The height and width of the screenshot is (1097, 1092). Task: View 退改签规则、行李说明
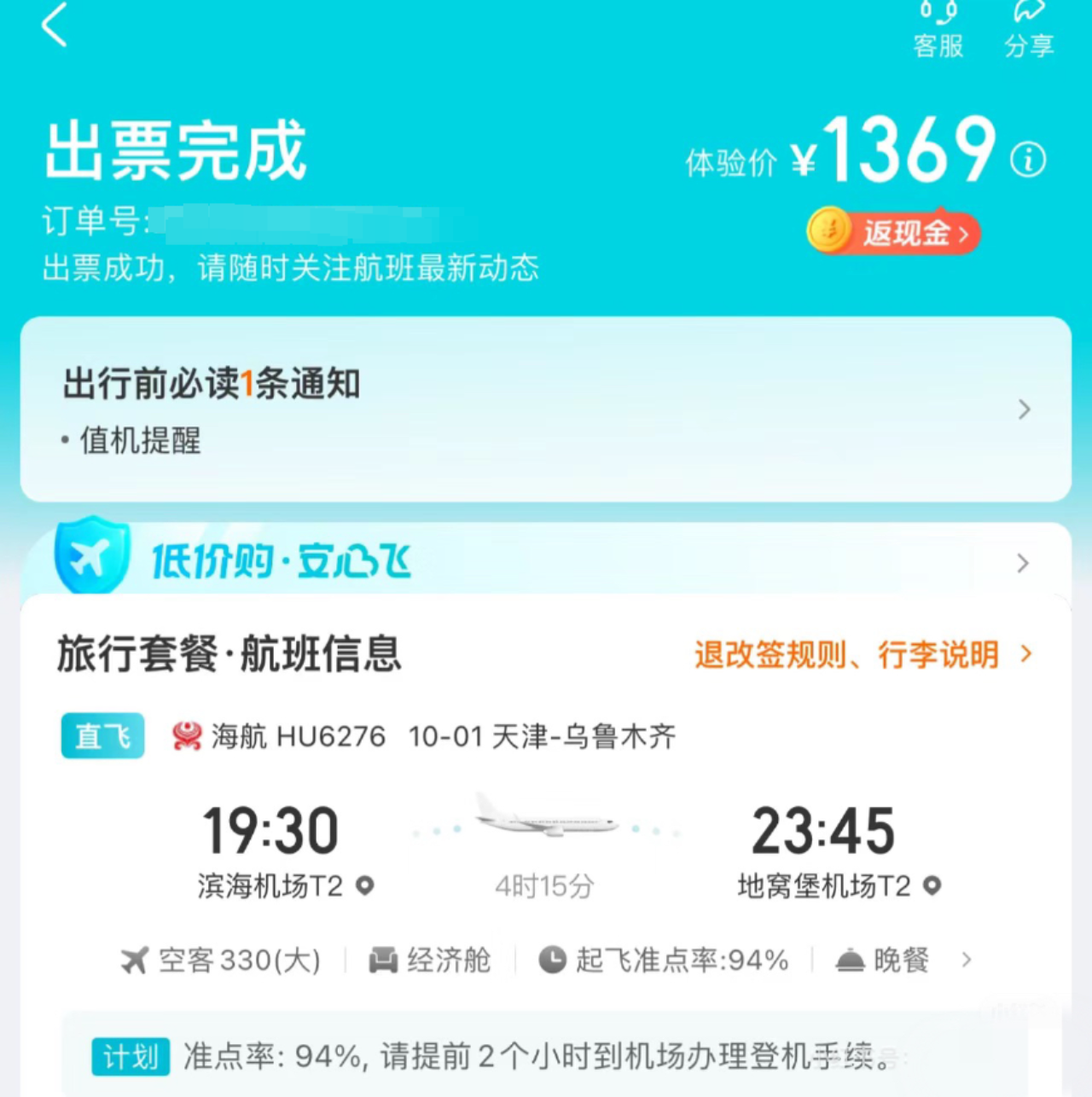tap(863, 654)
